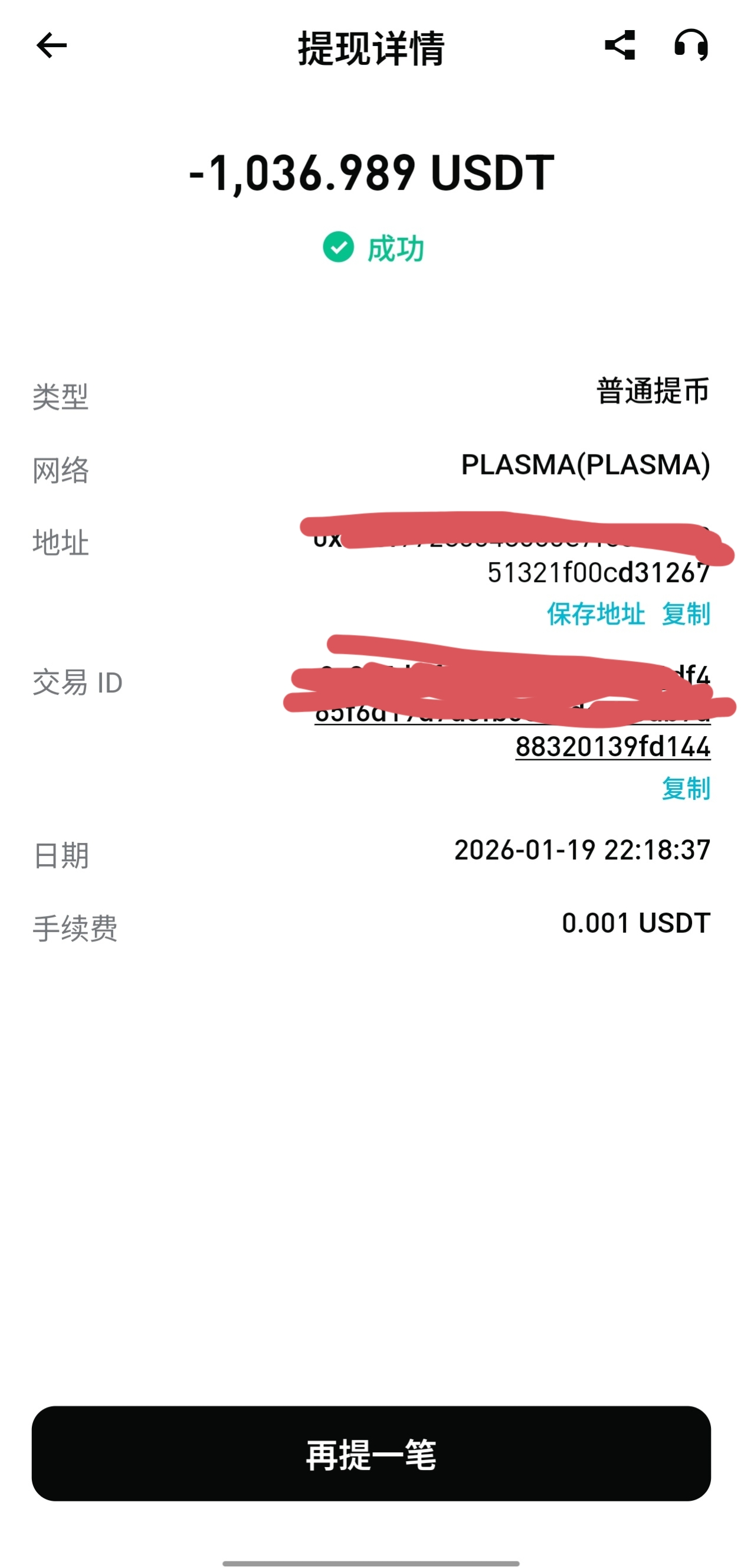The height and width of the screenshot is (1568, 741).
Task: Go back with the arrow icon
Action: (x=51, y=45)
